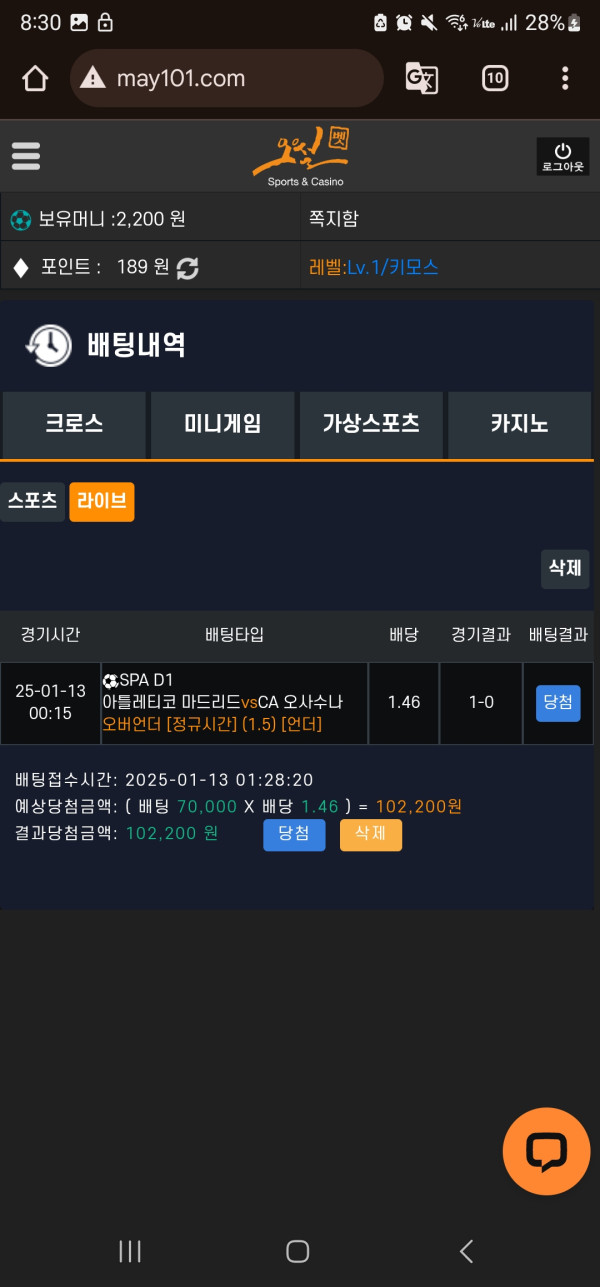Tap the top 삭제 delete button
This screenshot has width=600, height=1287.
565,568
